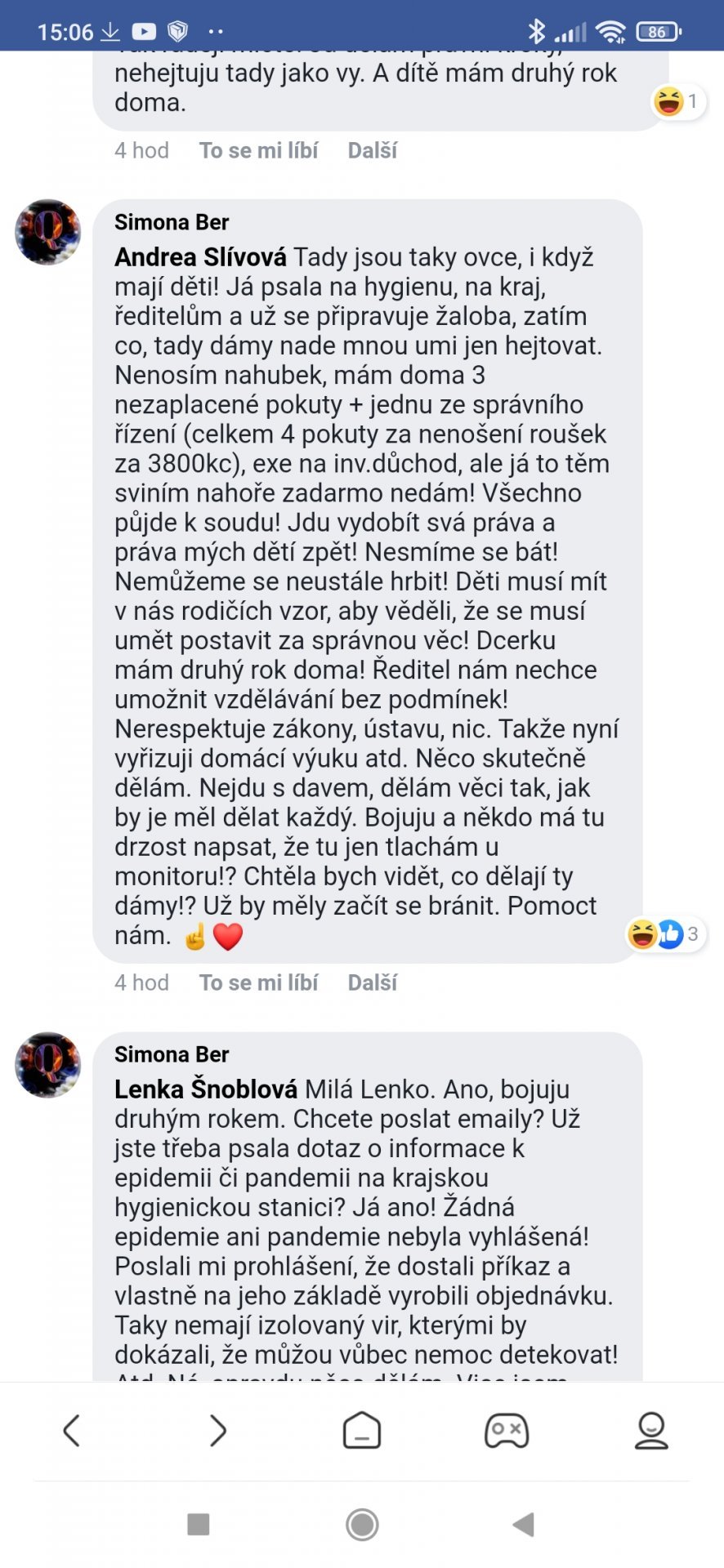Open the game controller icon in toolbar

pos(507,1430)
